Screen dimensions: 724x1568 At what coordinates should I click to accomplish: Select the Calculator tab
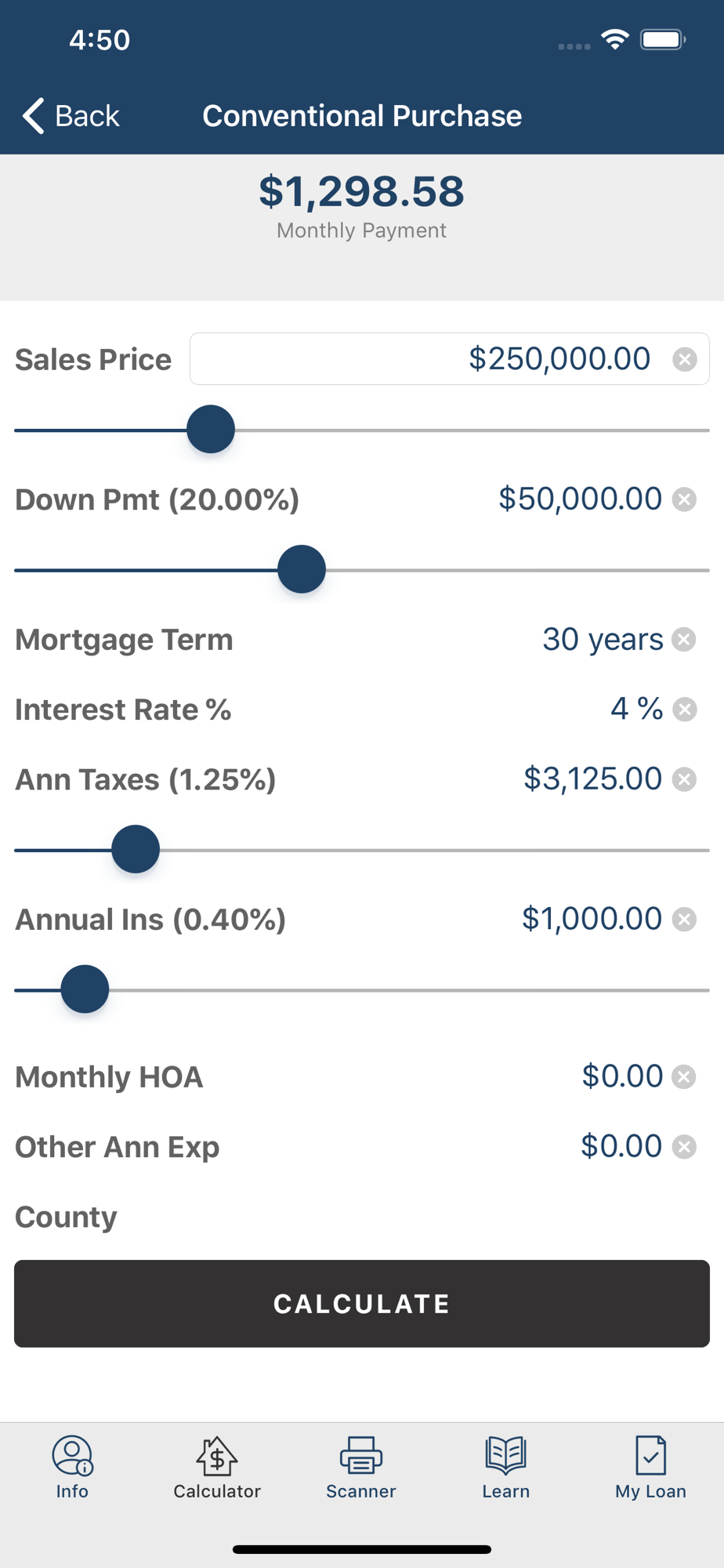point(217,1468)
